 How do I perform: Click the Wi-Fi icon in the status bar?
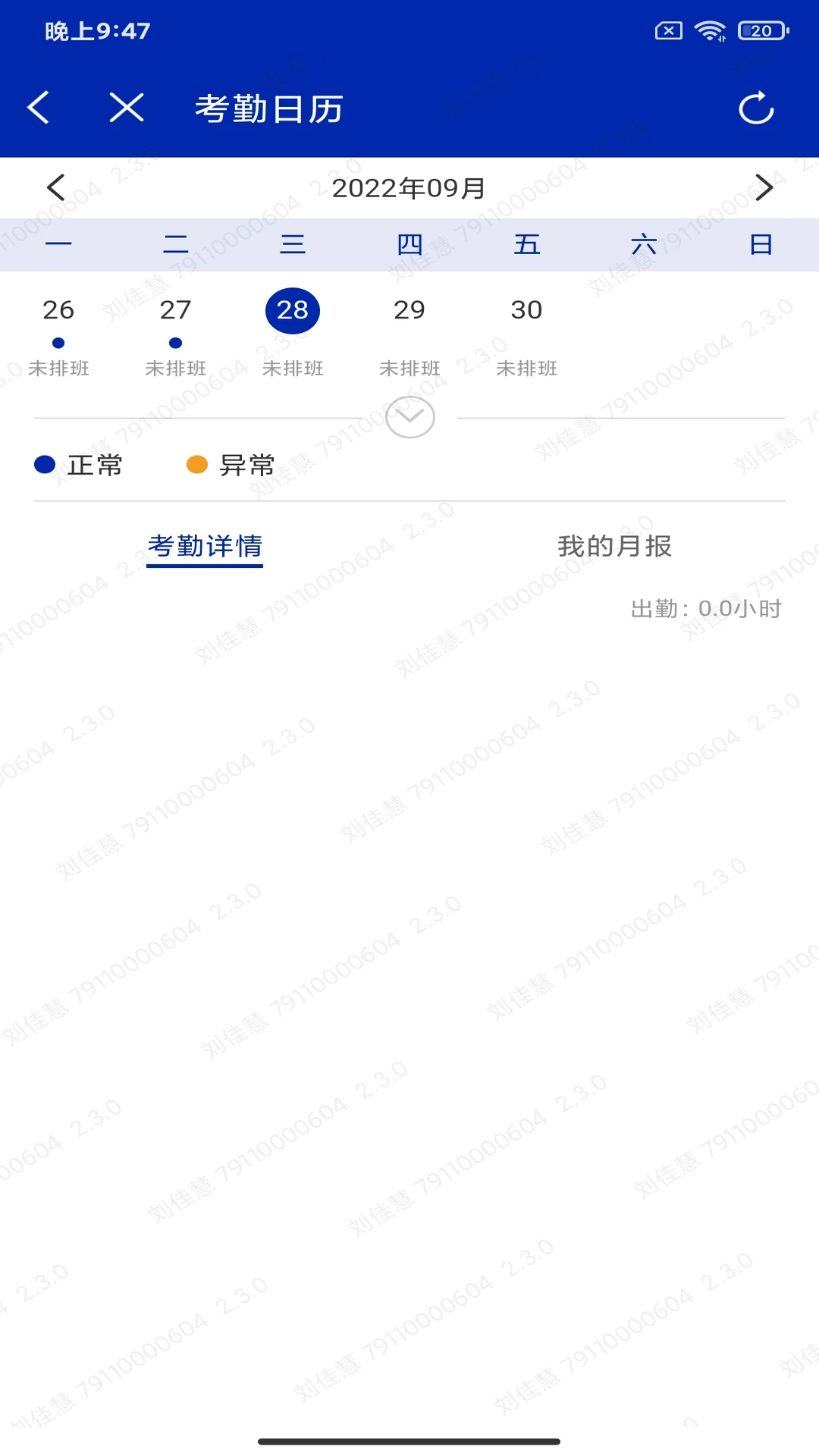(x=709, y=31)
